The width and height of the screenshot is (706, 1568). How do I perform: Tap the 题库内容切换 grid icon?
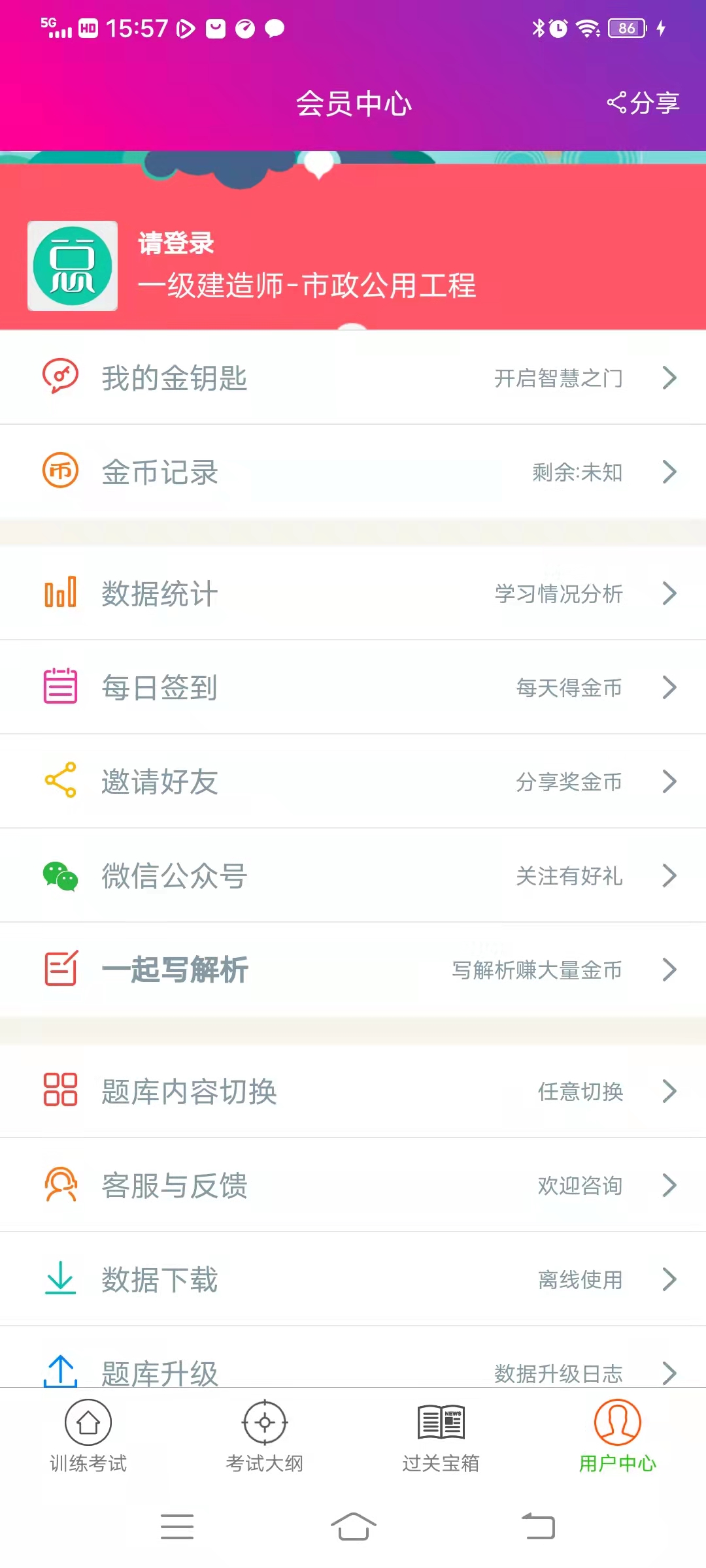(x=59, y=1090)
